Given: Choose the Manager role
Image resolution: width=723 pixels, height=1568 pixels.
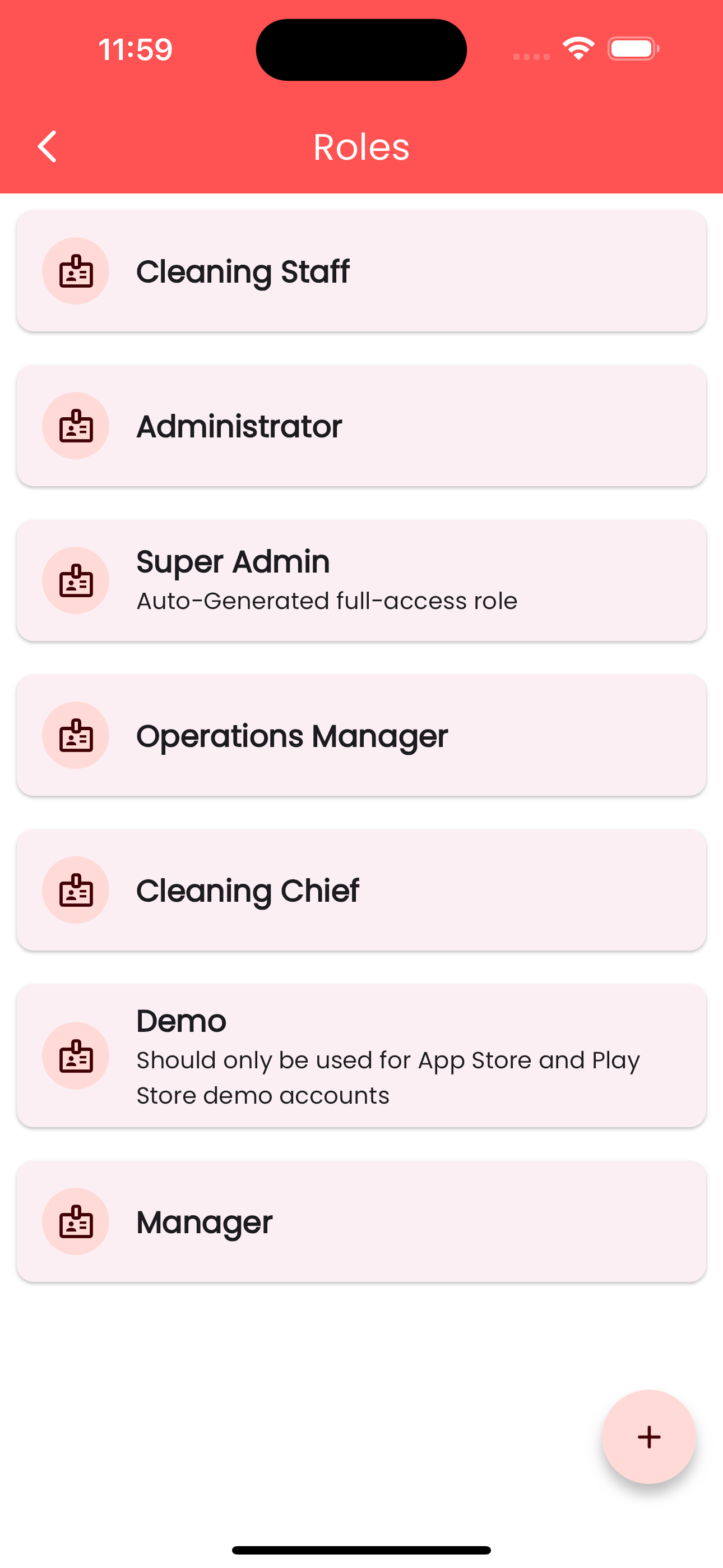Looking at the screenshot, I should pos(361,1221).
